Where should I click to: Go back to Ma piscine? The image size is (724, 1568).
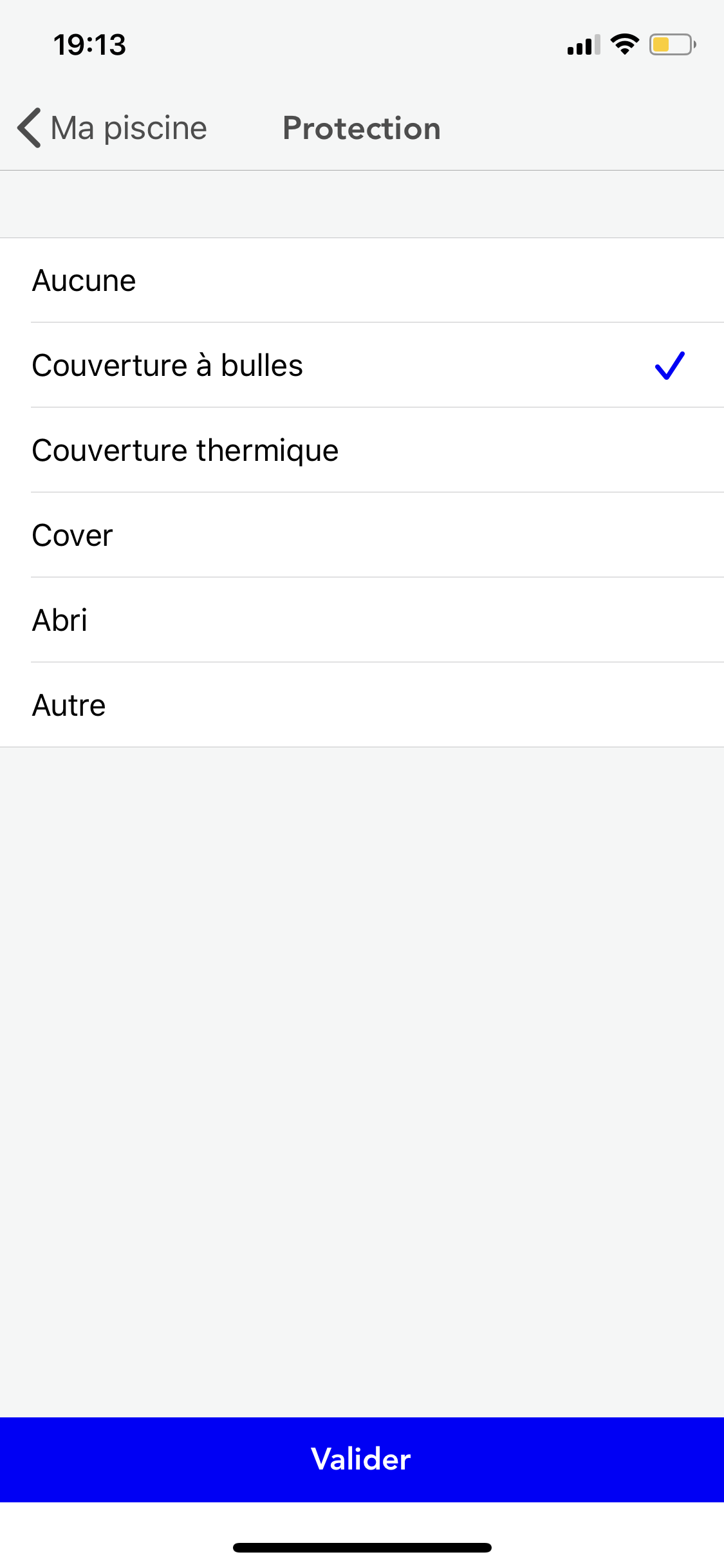click(112, 128)
